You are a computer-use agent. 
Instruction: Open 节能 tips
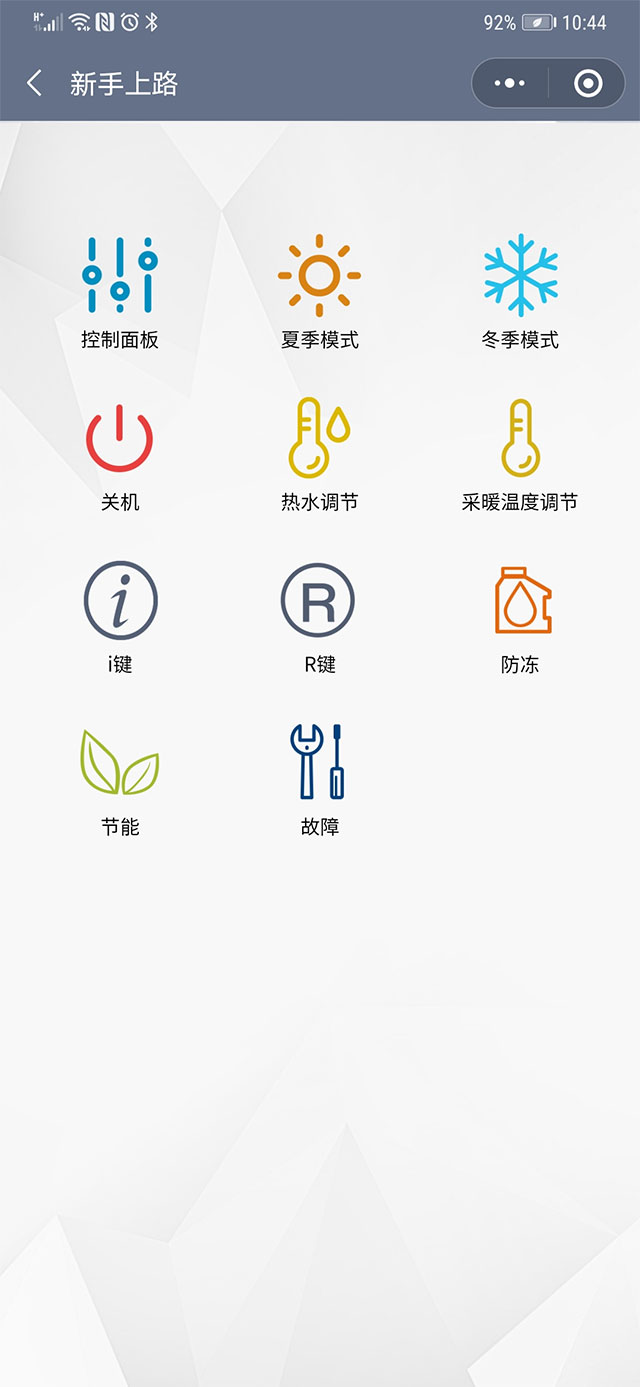(120, 778)
